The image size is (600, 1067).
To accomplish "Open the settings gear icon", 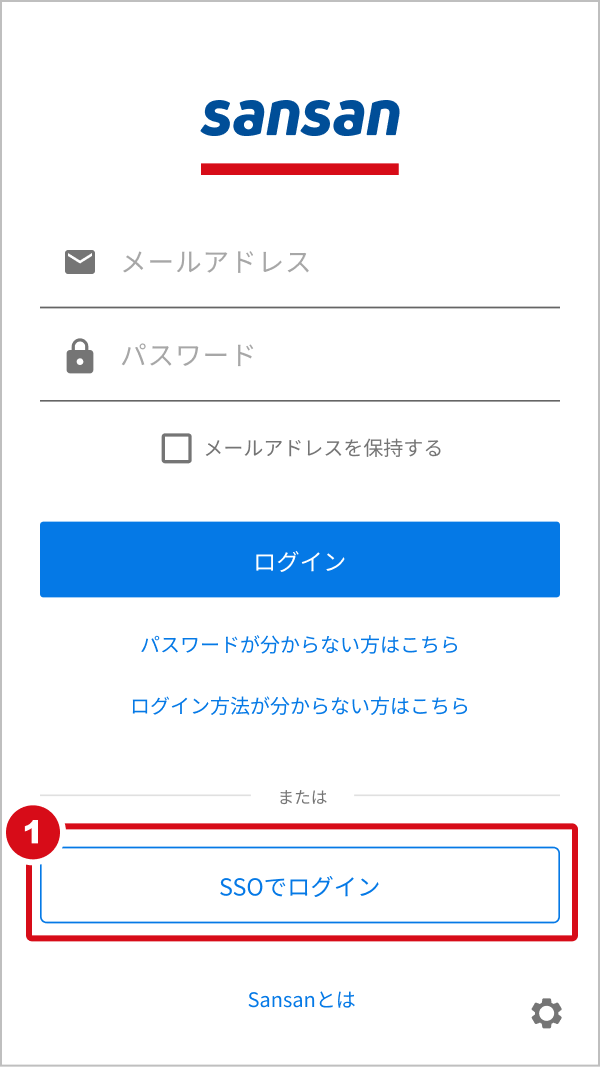I will pos(546,1014).
